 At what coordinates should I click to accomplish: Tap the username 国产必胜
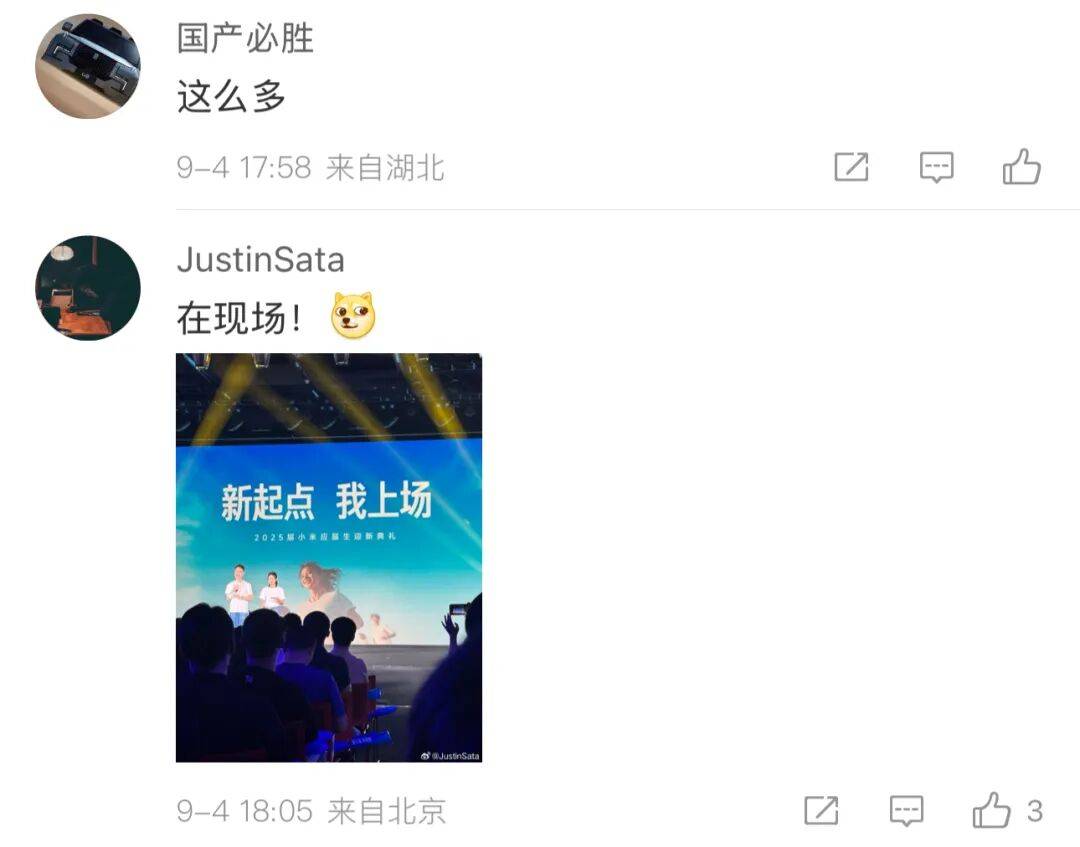point(245,38)
